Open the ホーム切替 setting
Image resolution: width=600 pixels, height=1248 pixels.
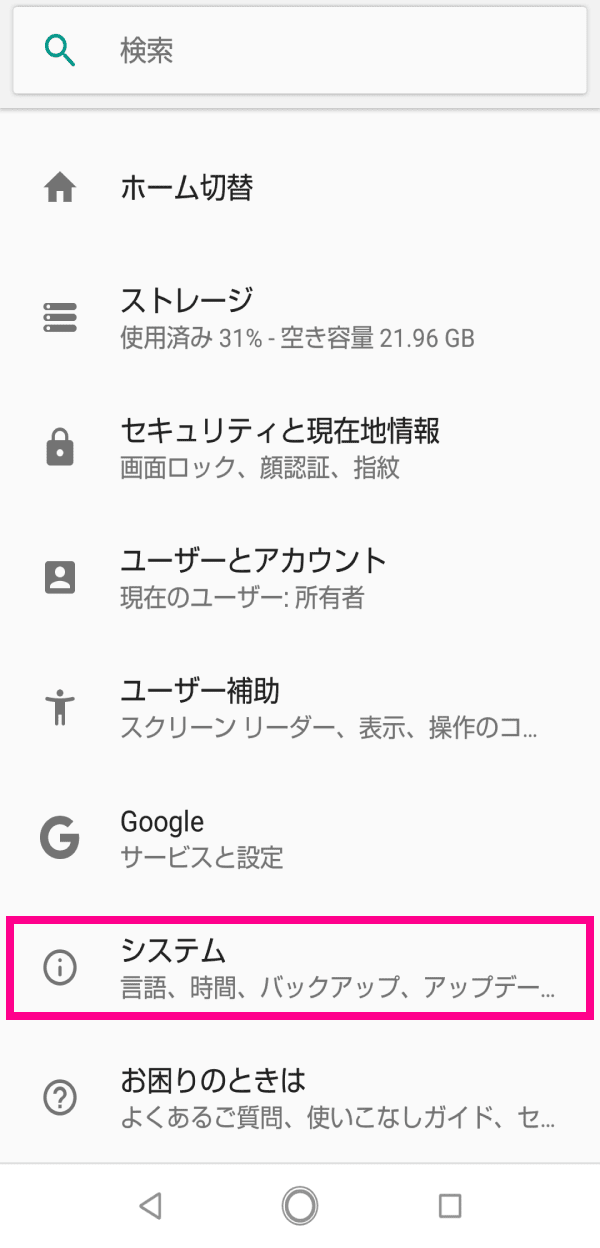tap(300, 188)
